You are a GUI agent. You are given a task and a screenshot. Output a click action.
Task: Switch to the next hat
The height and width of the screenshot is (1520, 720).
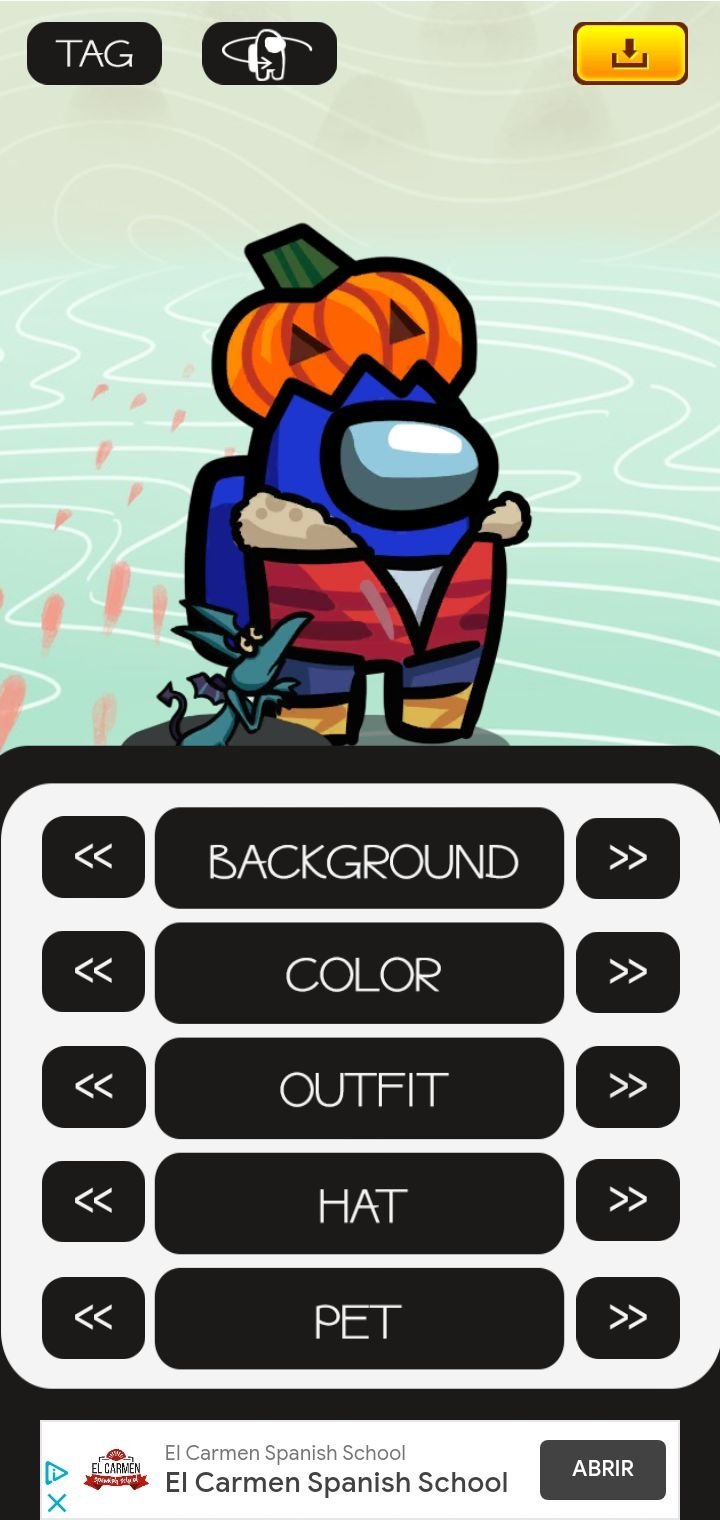(628, 1200)
